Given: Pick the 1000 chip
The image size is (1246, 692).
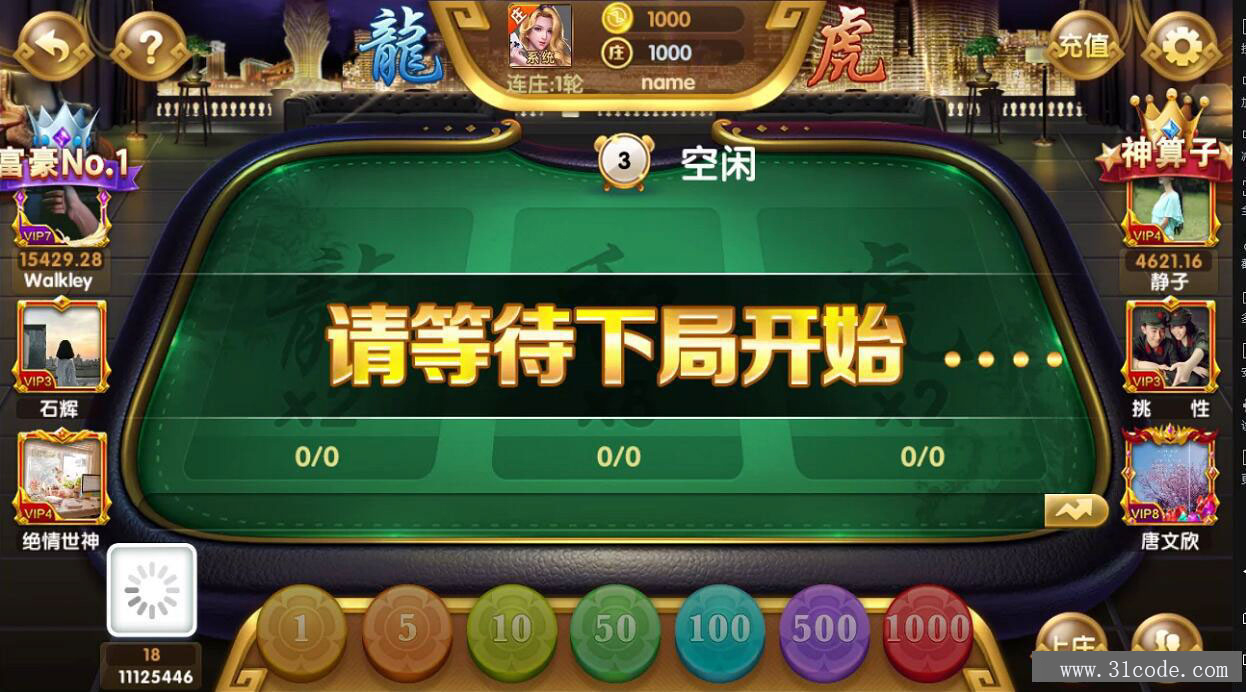Looking at the screenshot, I should click(x=927, y=630).
